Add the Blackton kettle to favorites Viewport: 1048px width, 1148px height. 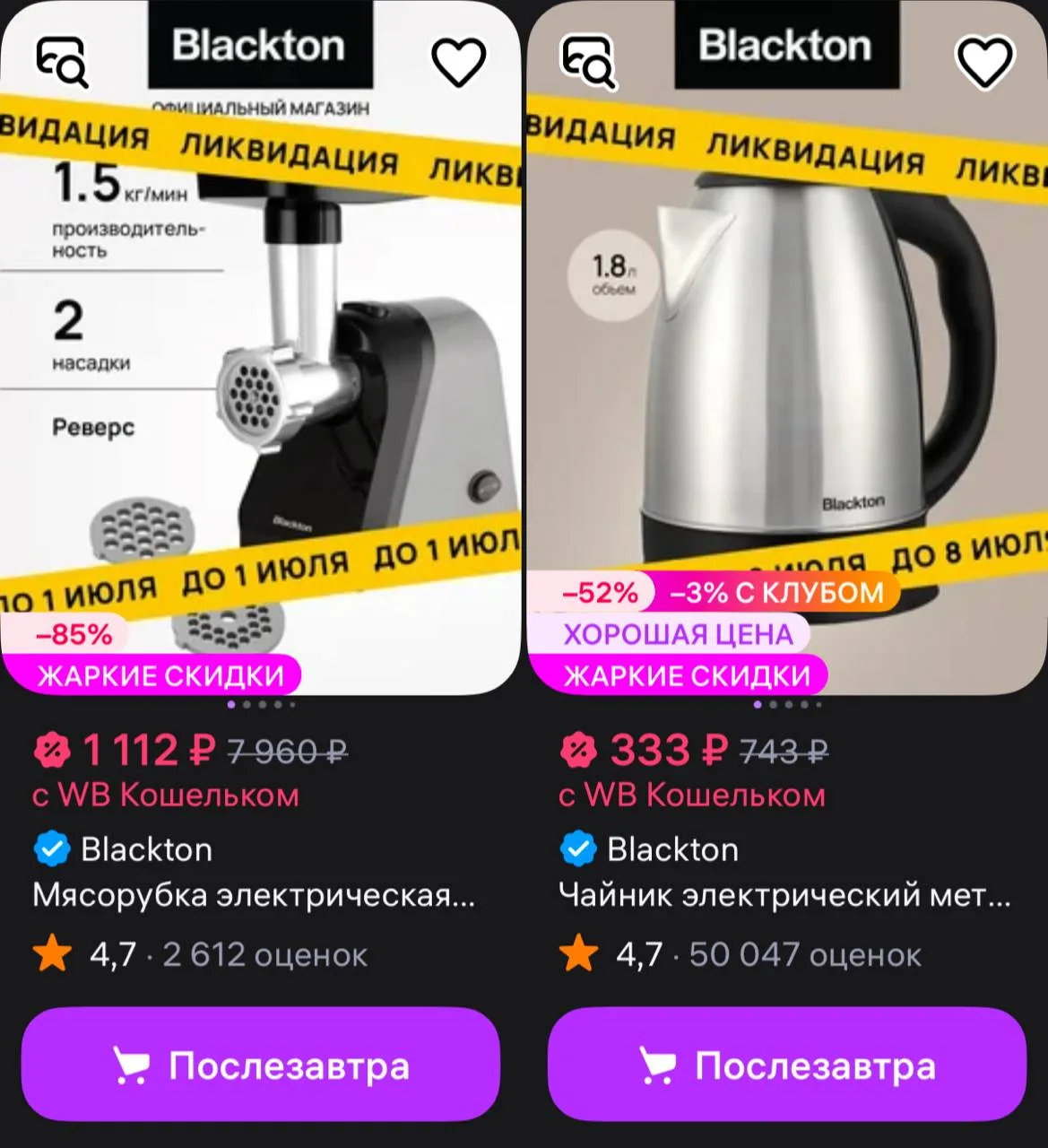[x=985, y=62]
